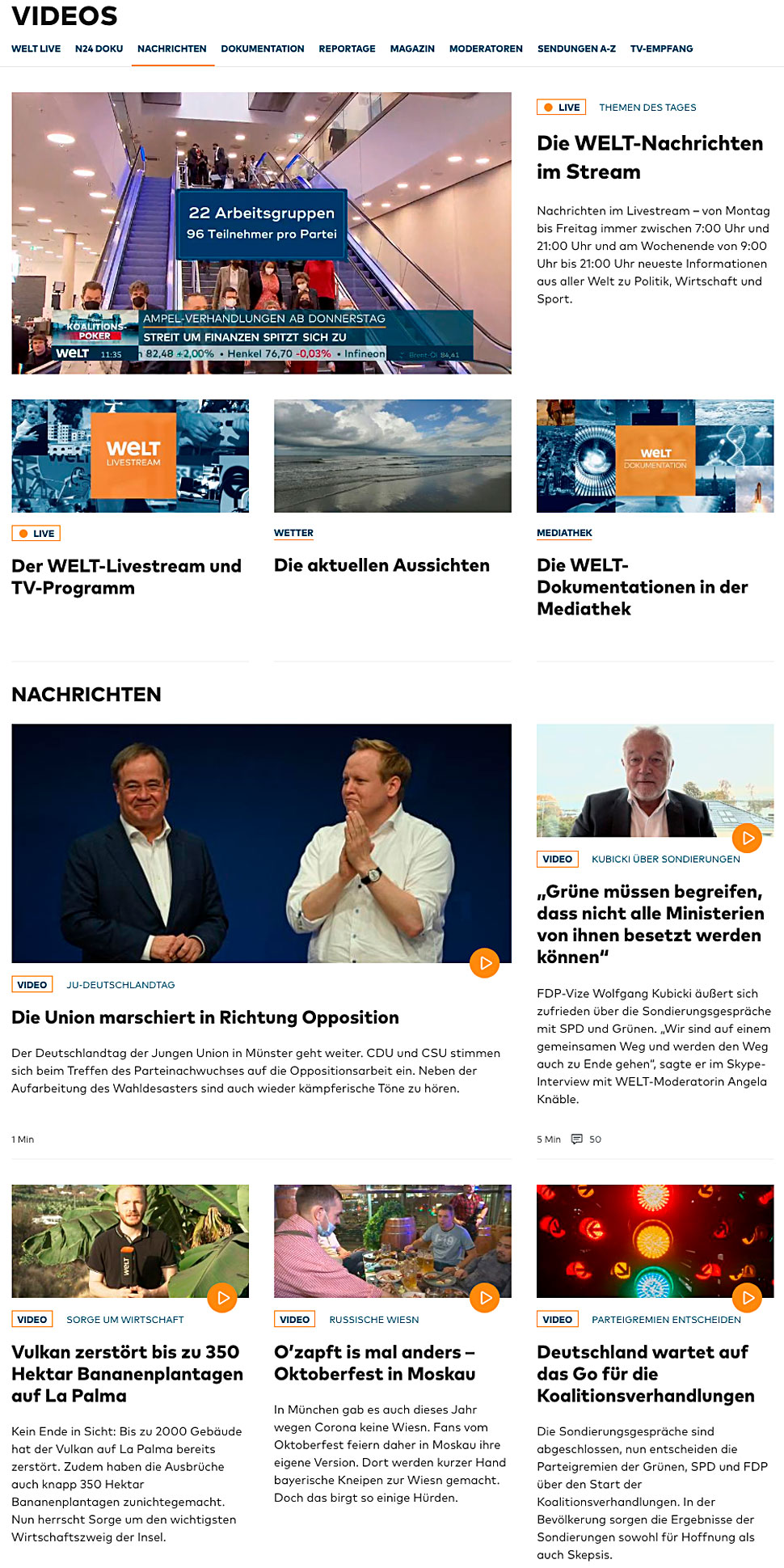Open the MAGAZIN tab
This screenshot has height=1568, width=784.
click(x=412, y=49)
